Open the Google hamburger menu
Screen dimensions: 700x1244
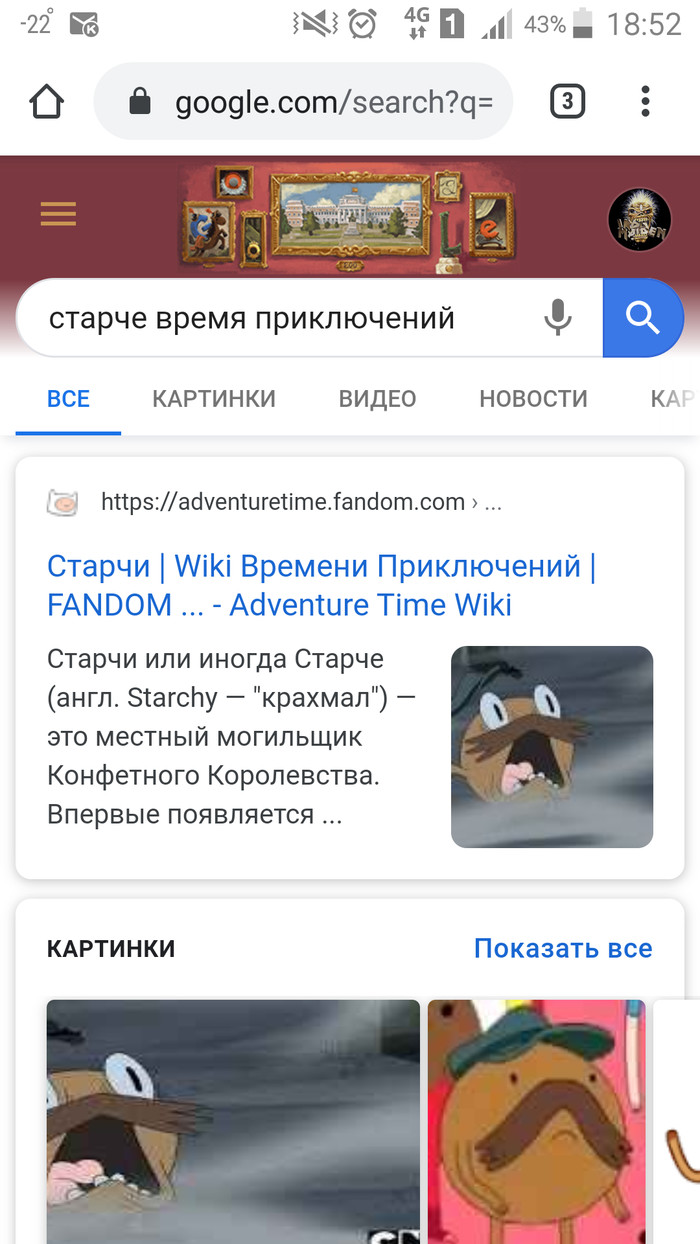[x=58, y=214]
